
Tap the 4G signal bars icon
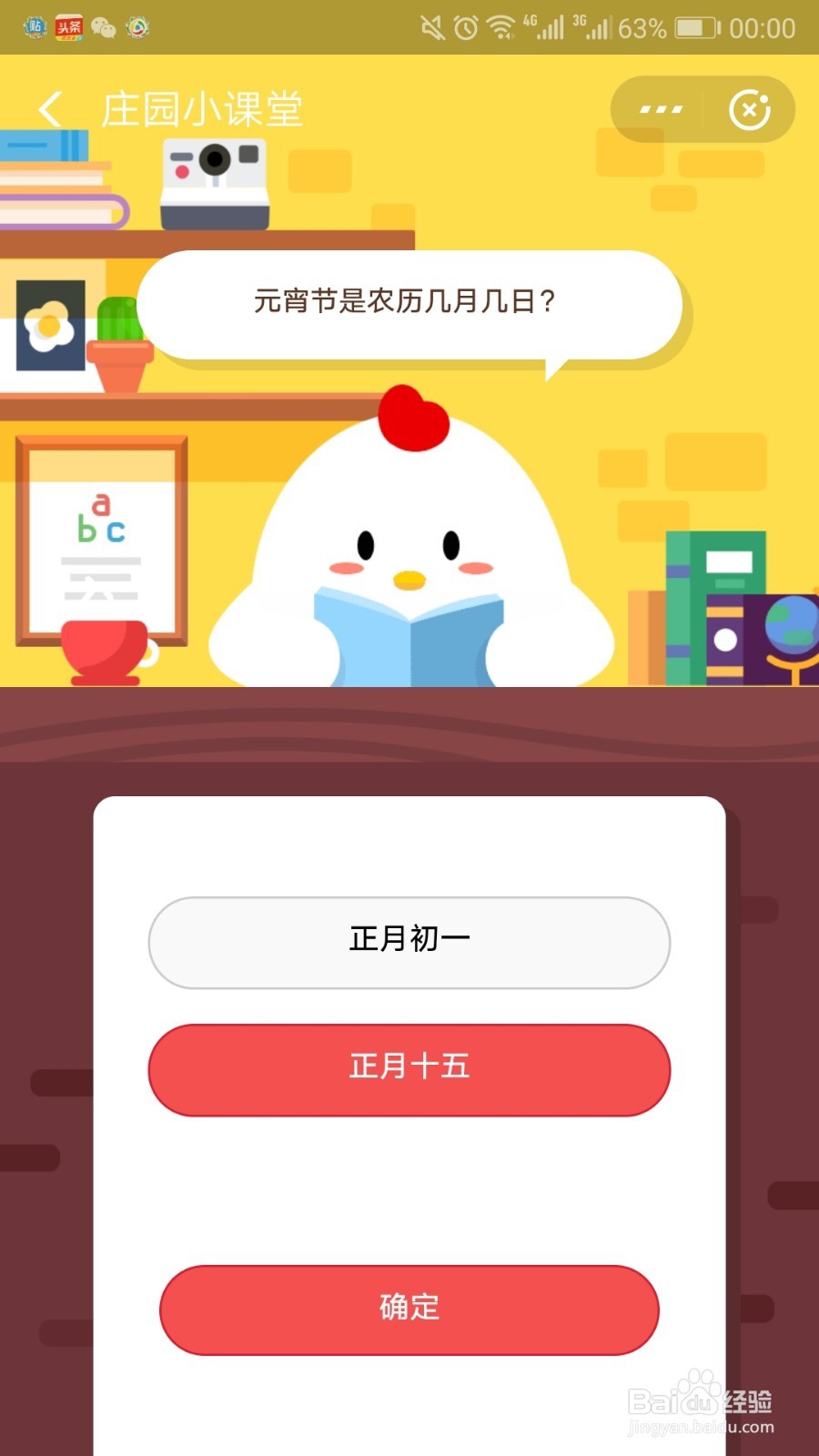546,27
